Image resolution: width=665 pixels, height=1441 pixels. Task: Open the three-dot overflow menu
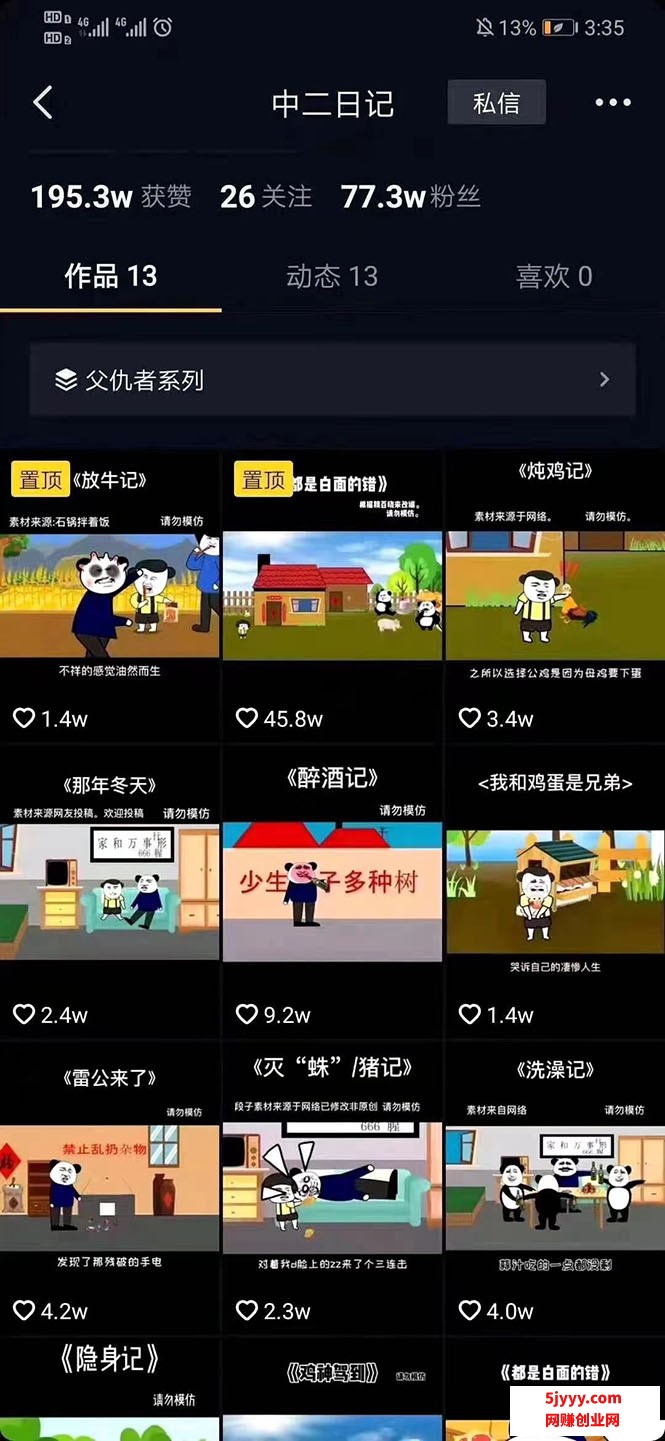pos(612,103)
